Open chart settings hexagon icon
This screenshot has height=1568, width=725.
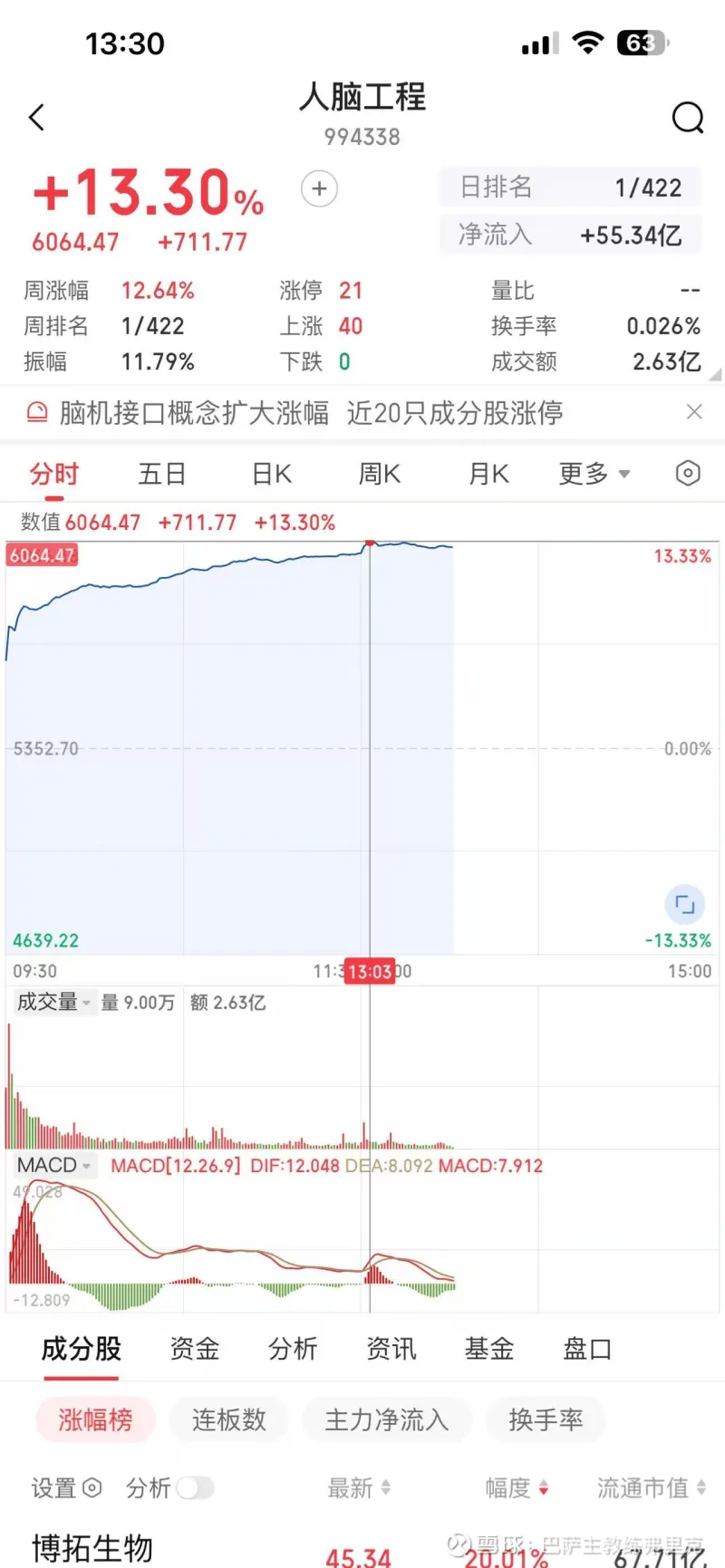688,474
